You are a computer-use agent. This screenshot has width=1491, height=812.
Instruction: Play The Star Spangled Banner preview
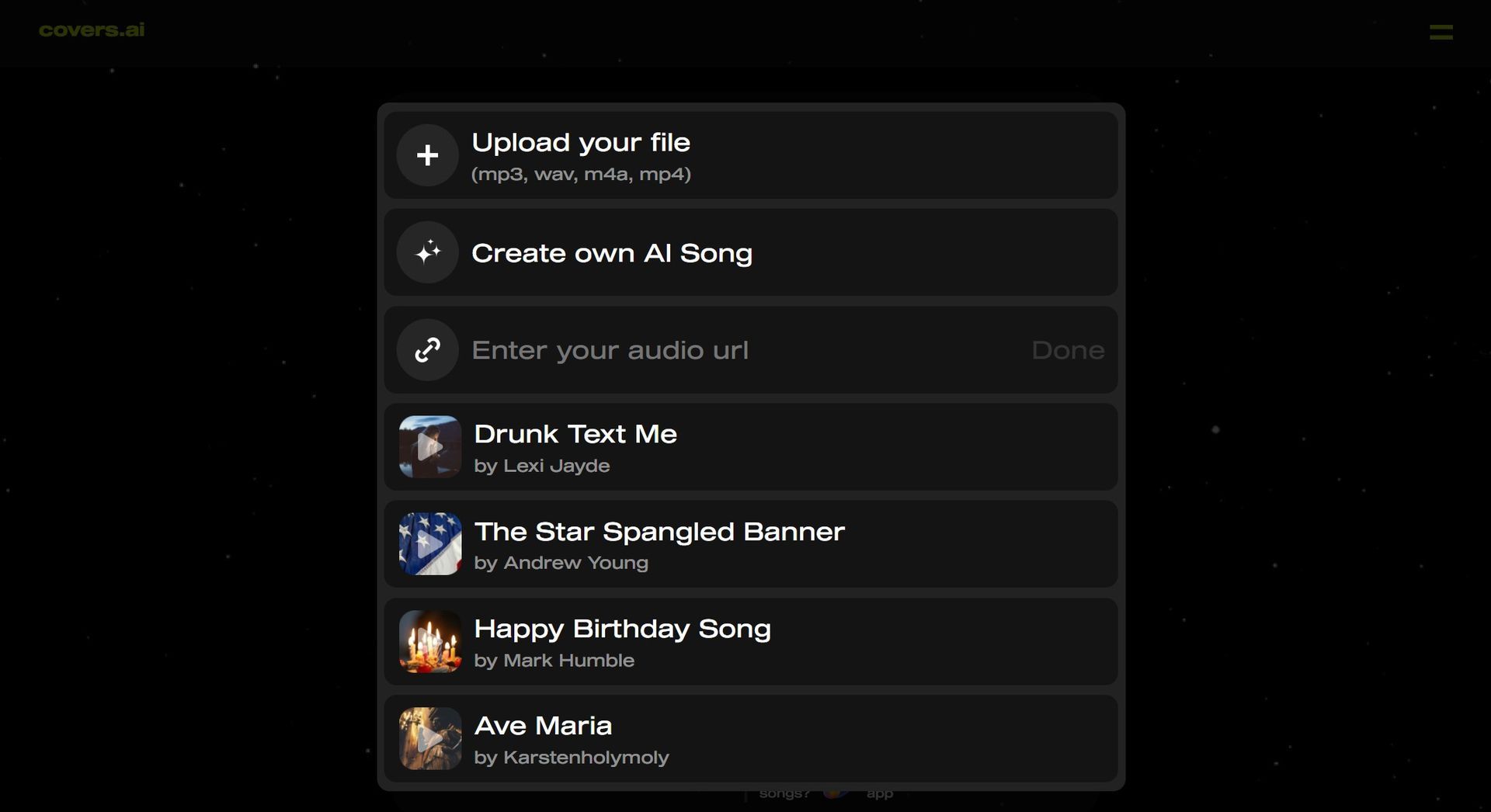[x=429, y=544]
